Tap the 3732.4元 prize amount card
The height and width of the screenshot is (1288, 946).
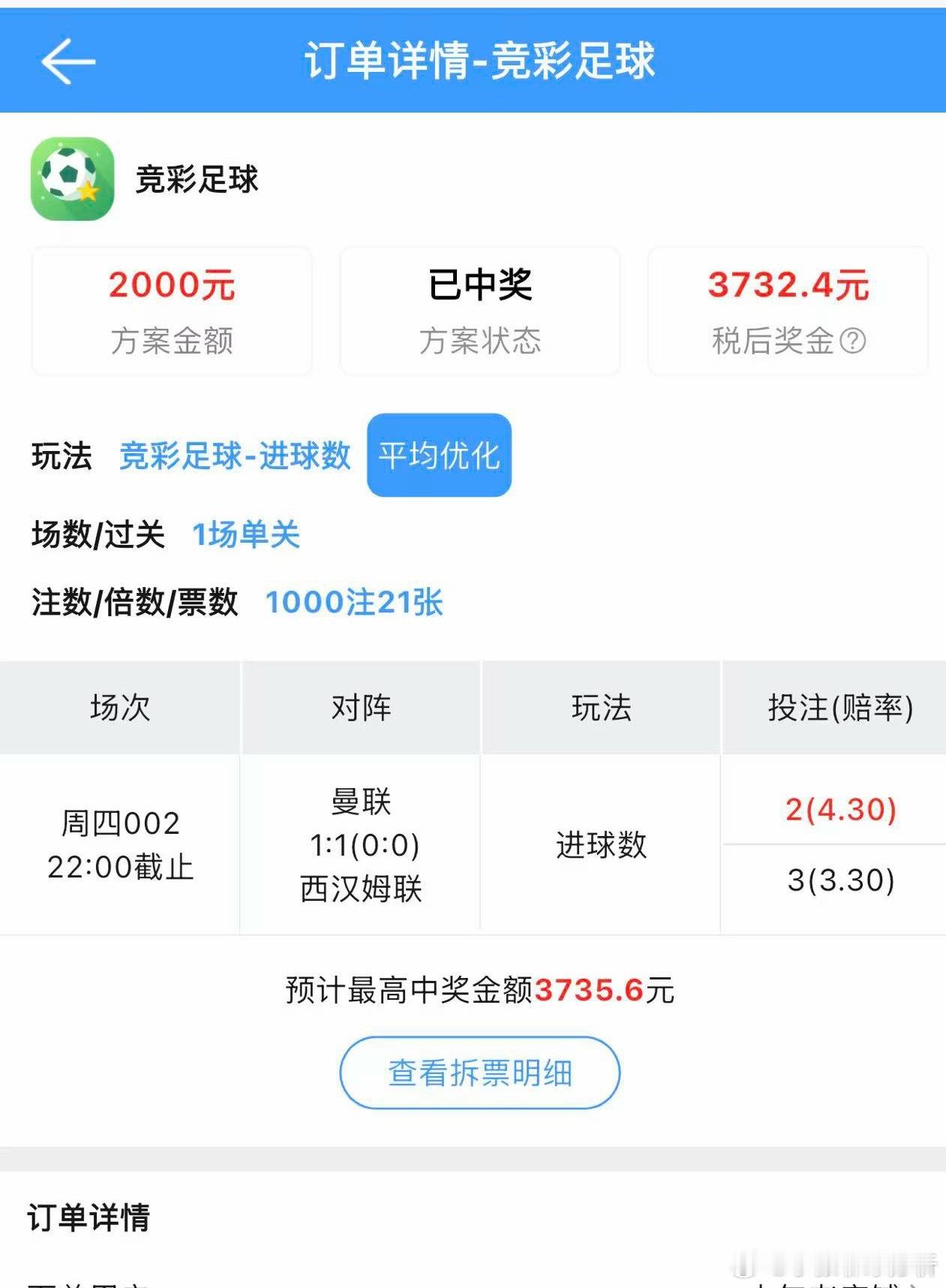point(786,311)
